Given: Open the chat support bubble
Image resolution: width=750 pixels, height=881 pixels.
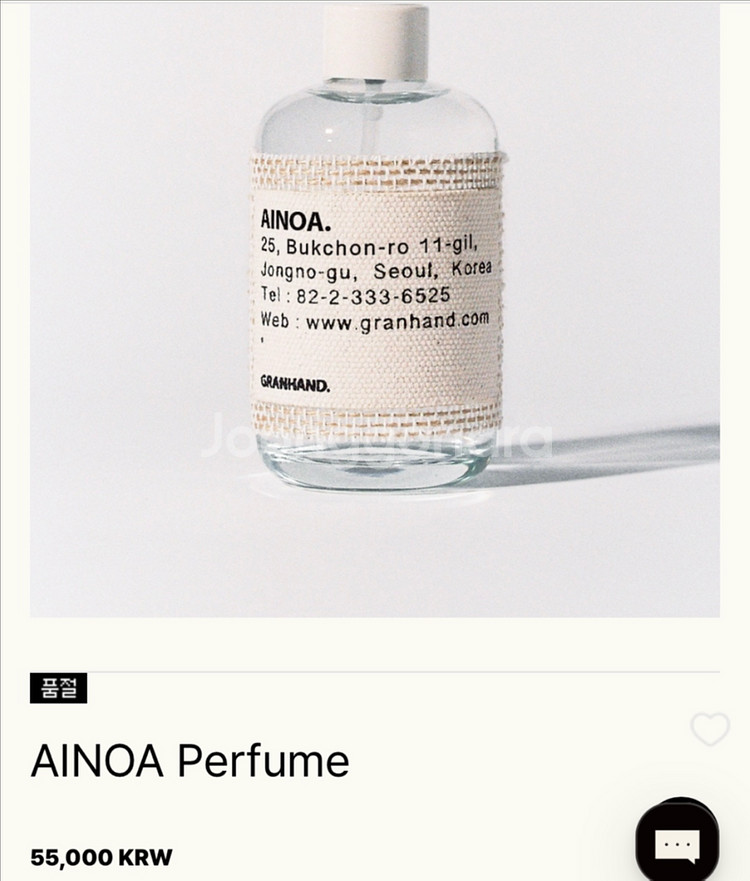Looking at the screenshot, I should click(x=677, y=842).
